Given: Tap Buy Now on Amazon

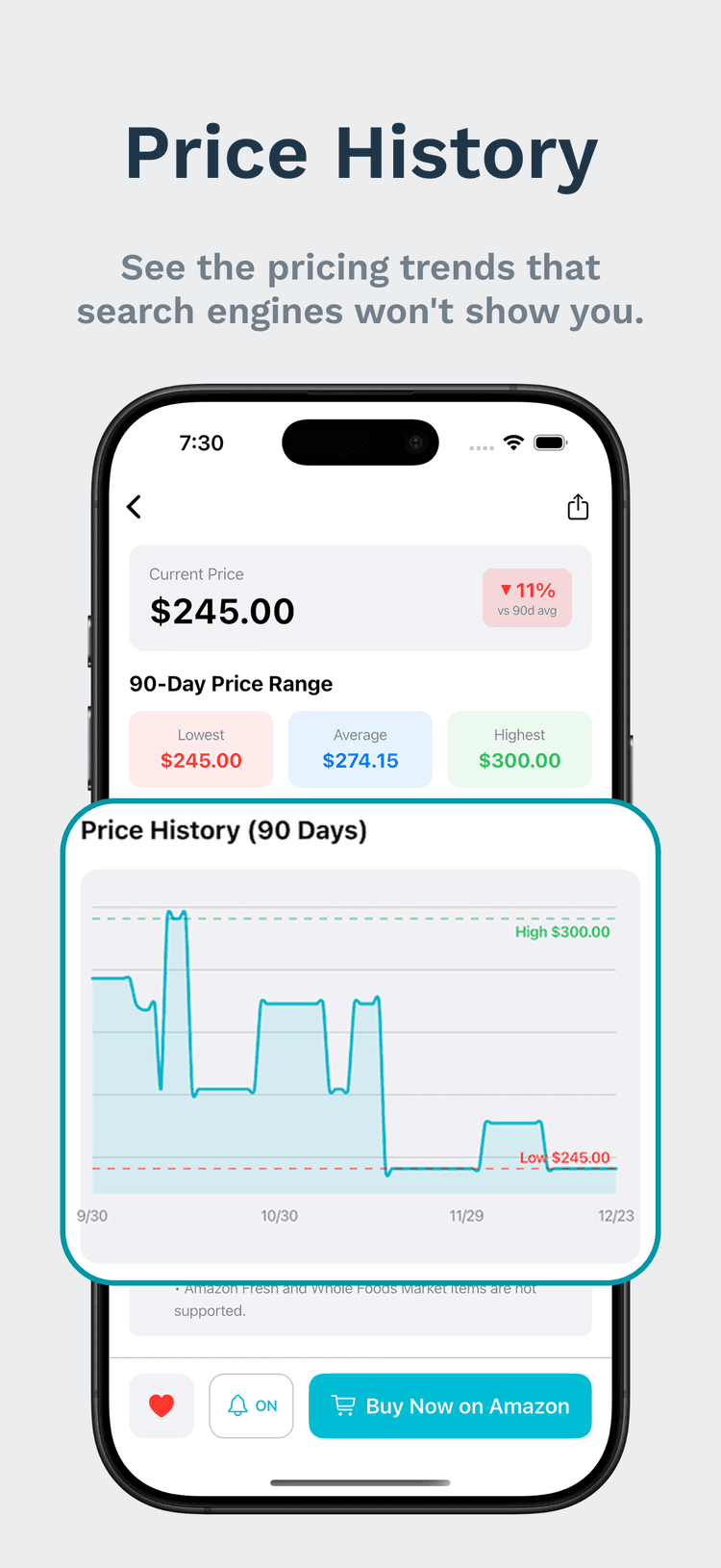Looking at the screenshot, I should point(450,1405).
